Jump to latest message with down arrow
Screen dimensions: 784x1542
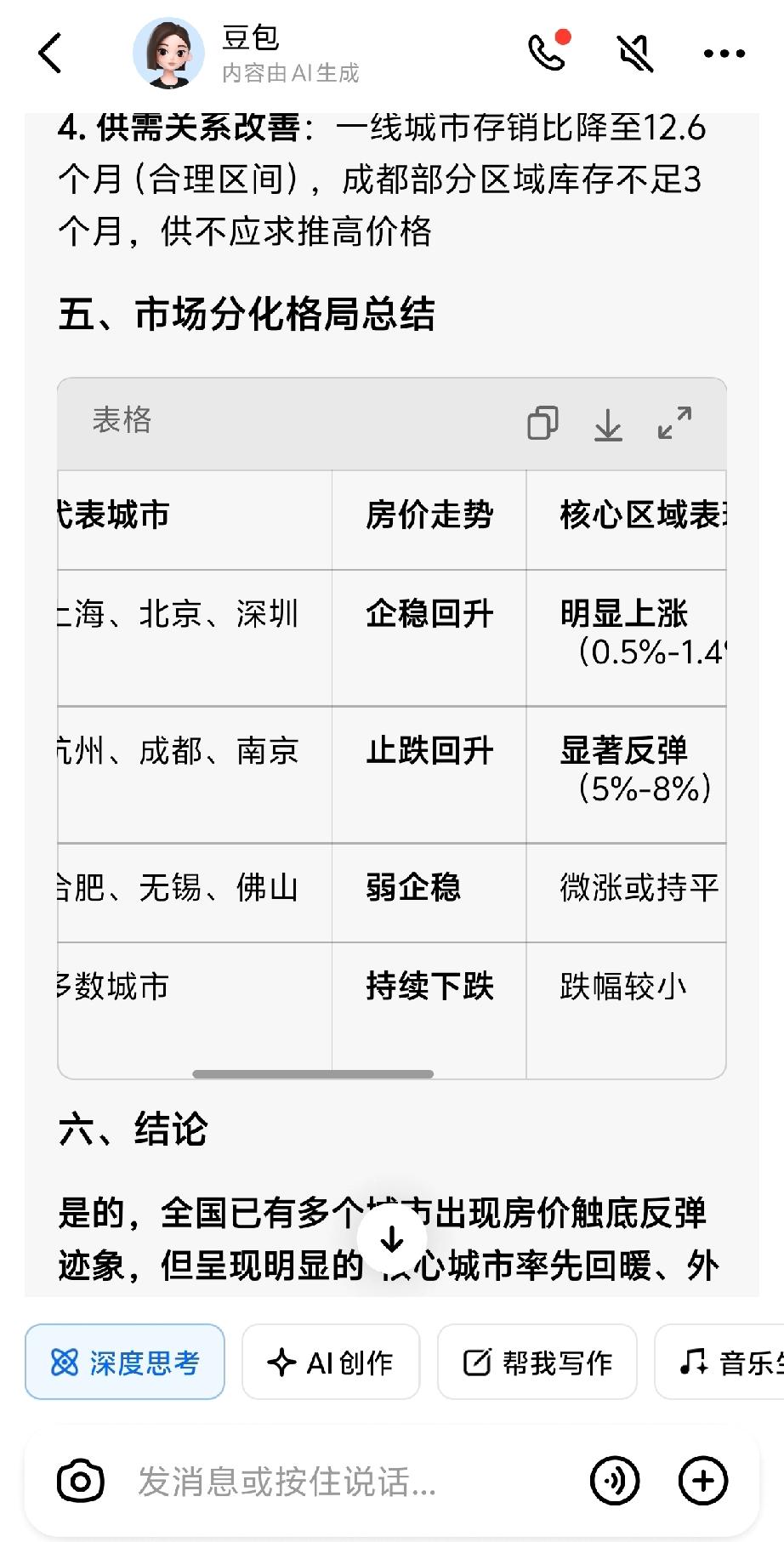[392, 1241]
